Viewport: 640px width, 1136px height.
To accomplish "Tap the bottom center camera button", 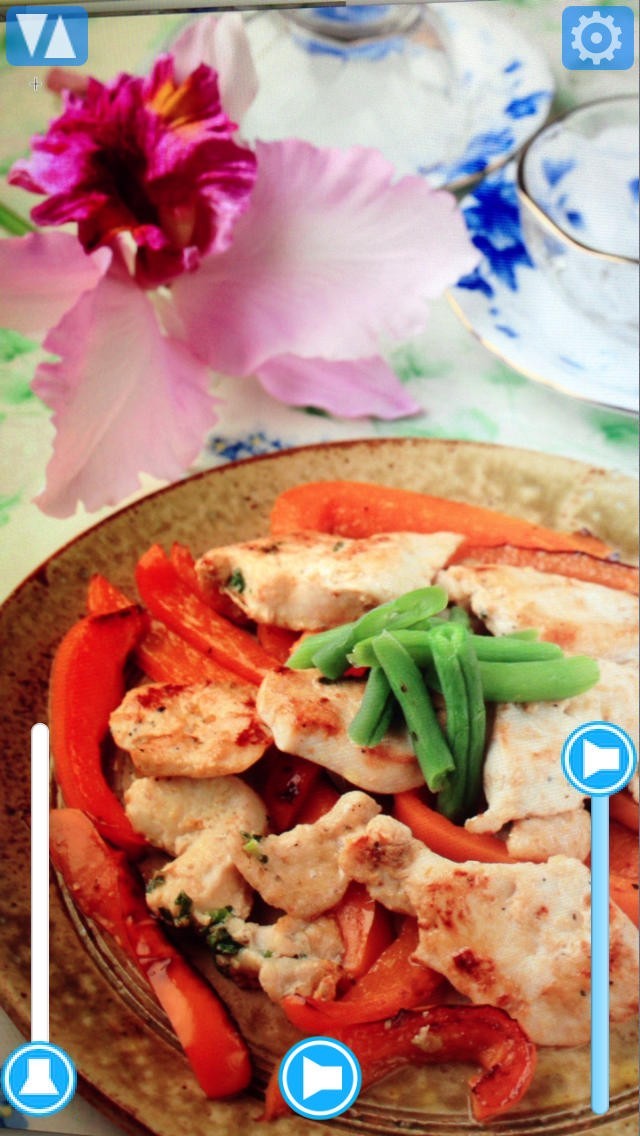I will pyautogui.click(x=320, y=1078).
